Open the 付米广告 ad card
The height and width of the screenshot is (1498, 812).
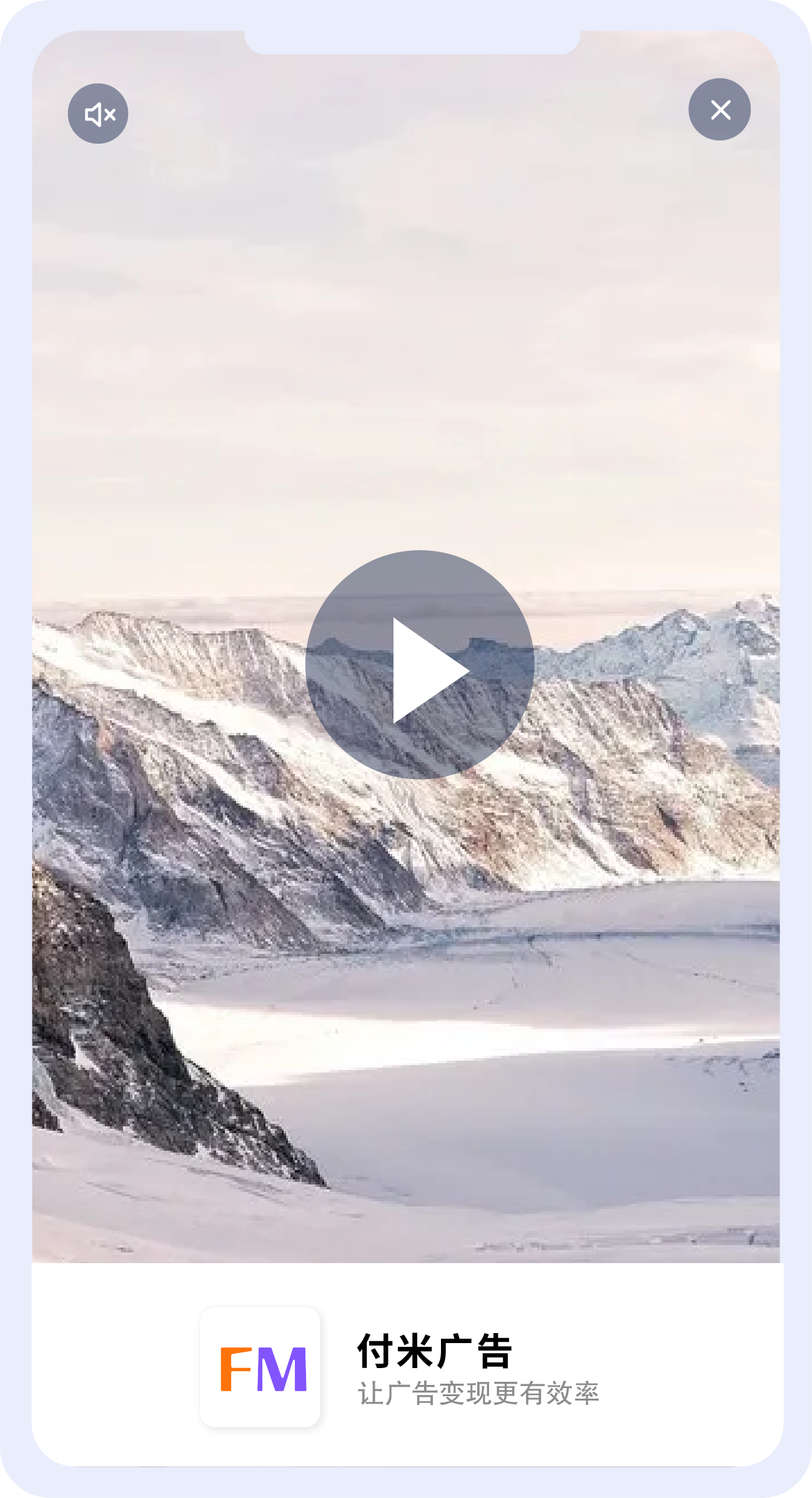(x=407, y=1367)
